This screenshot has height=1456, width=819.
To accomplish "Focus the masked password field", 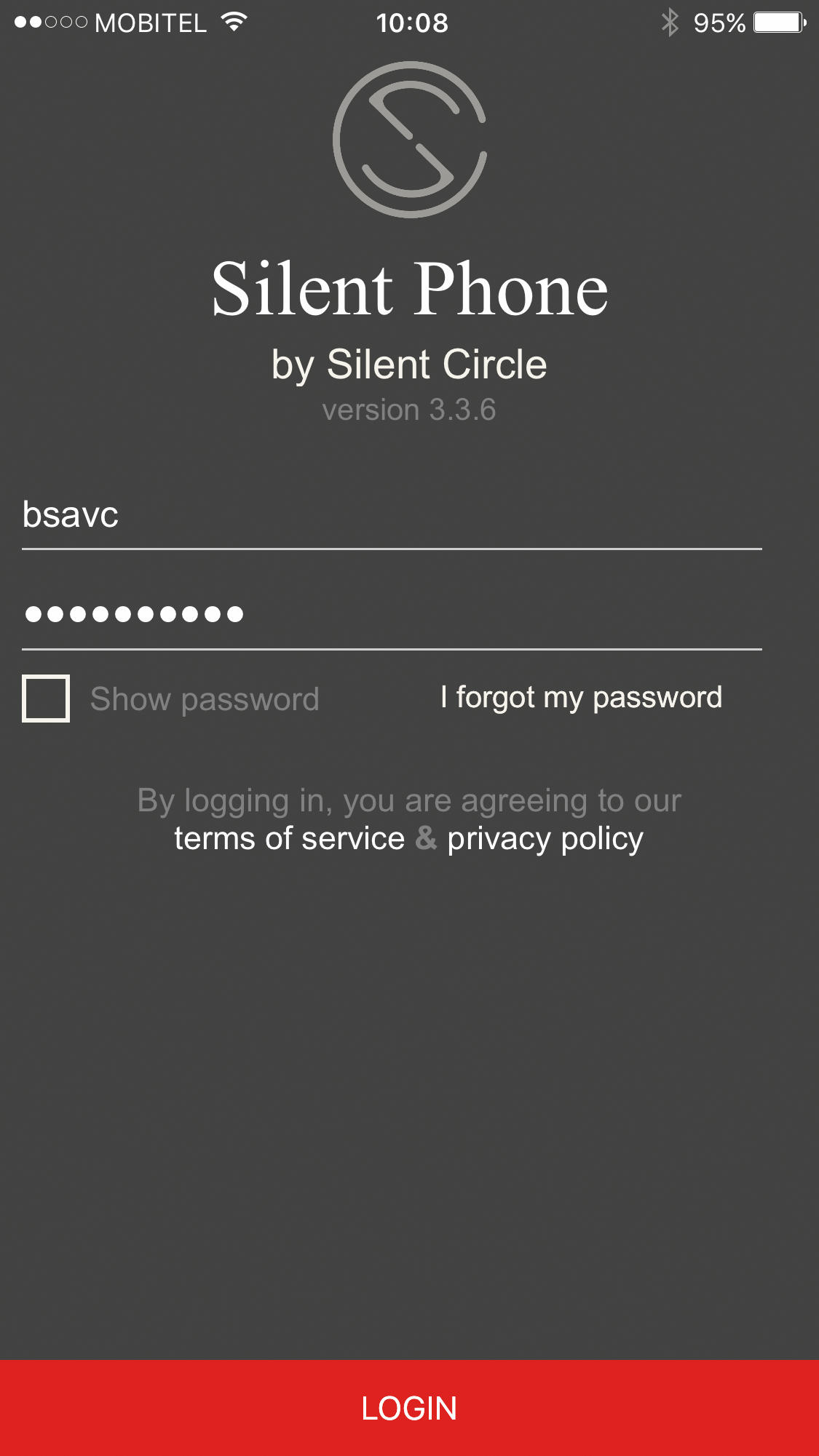I will point(392,615).
